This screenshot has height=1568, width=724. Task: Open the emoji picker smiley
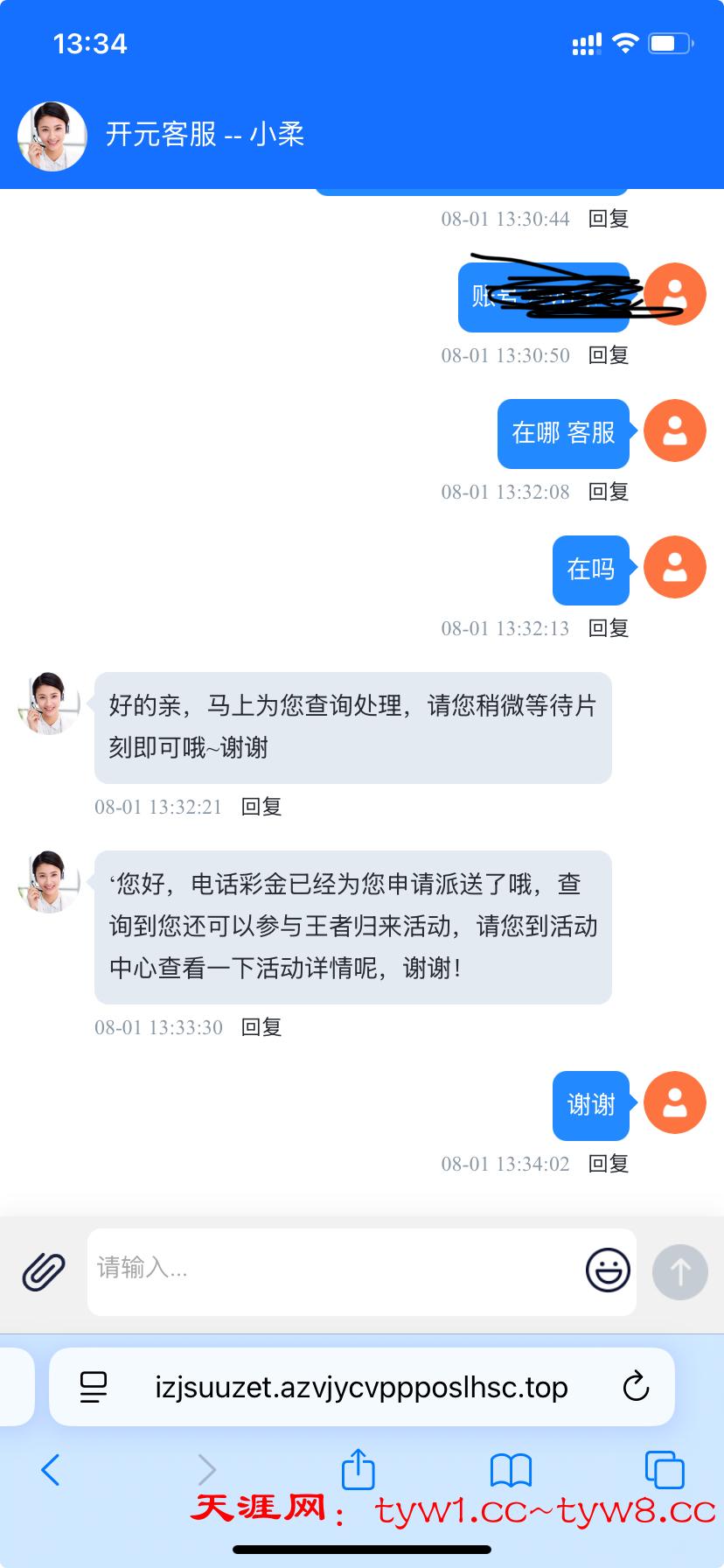(608, 1270)
